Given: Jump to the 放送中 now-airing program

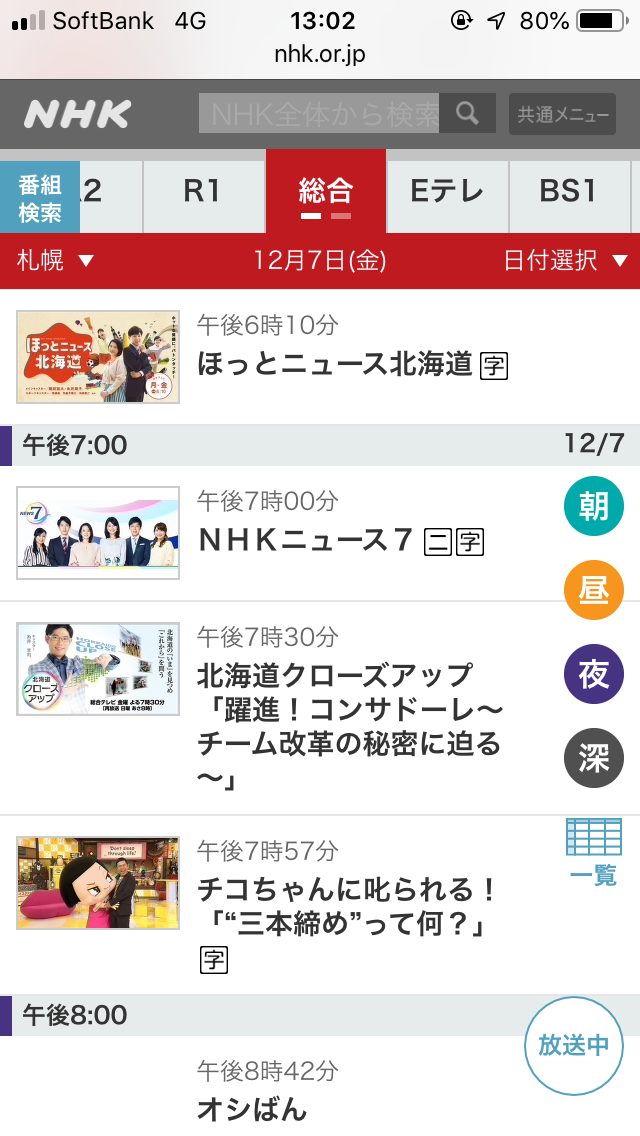Looking at the screenshot, I should point(574,1046).
